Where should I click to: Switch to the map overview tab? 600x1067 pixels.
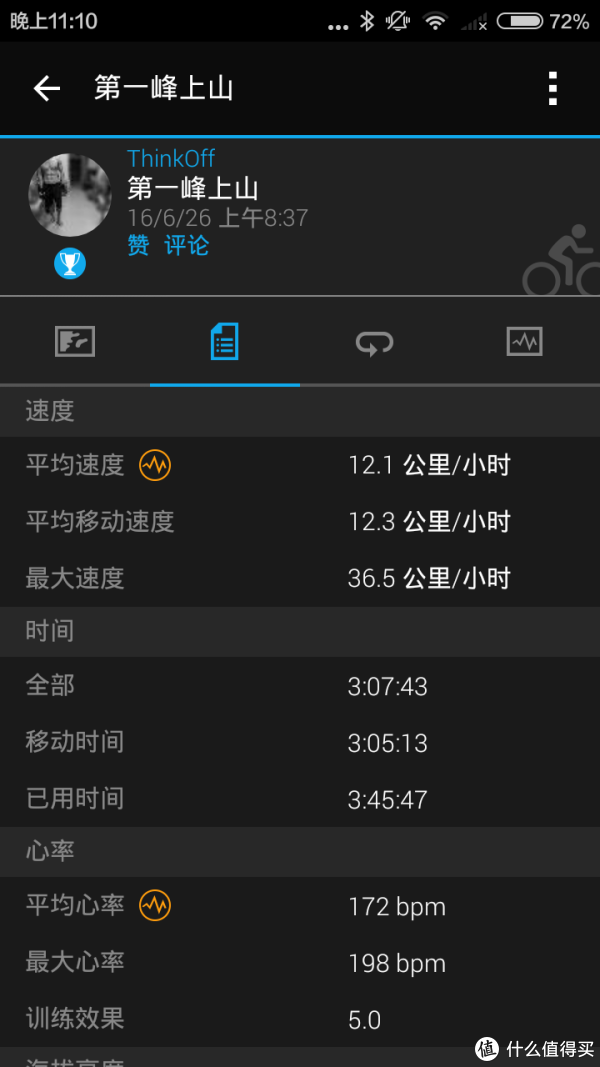[75, 342]
